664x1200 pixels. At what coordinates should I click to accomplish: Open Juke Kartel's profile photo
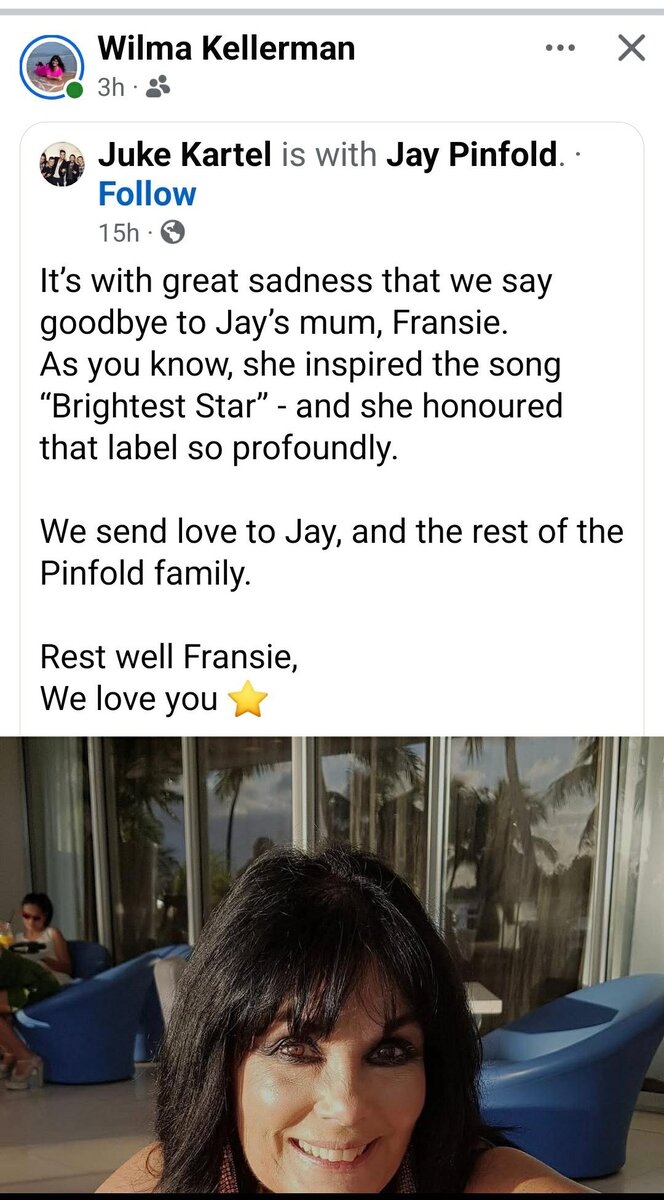pyautogui.click(x=62, y=164)
